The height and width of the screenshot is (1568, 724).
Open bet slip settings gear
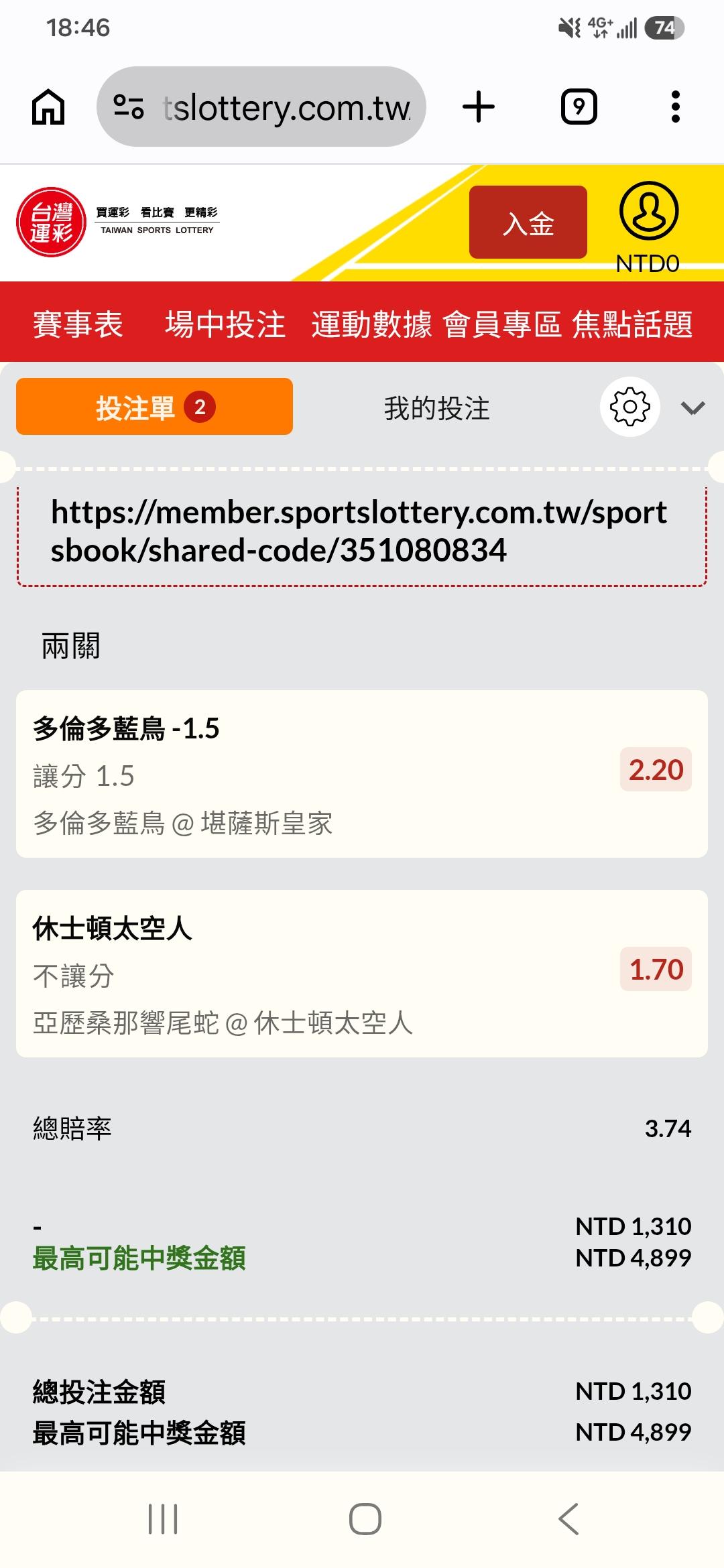click(629, 407)
